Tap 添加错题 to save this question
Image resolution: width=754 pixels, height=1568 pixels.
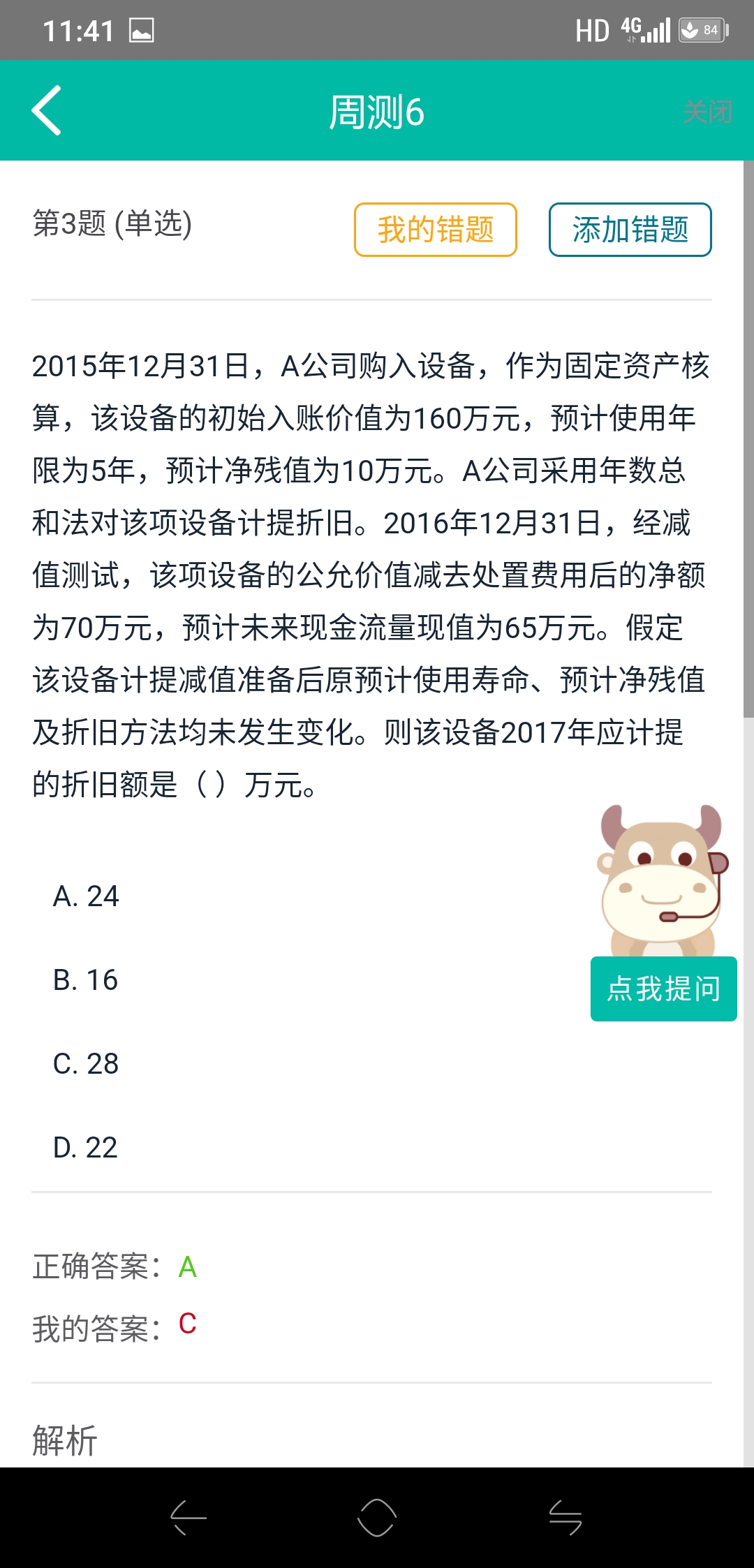[x=630, y=230]
